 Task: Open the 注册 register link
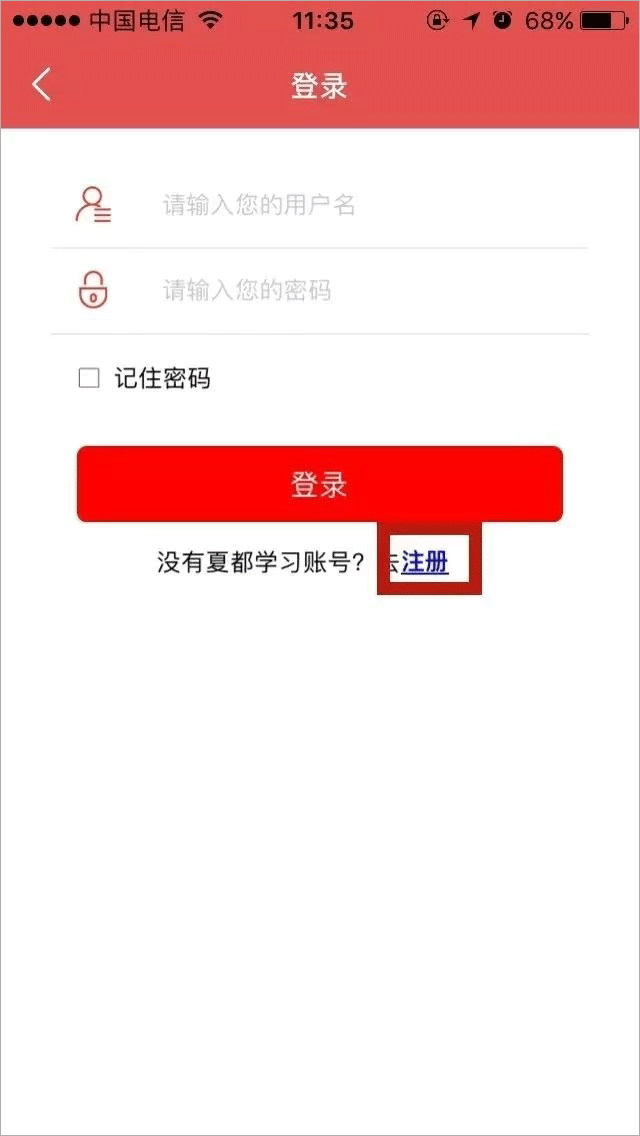(x=425, y=563)
